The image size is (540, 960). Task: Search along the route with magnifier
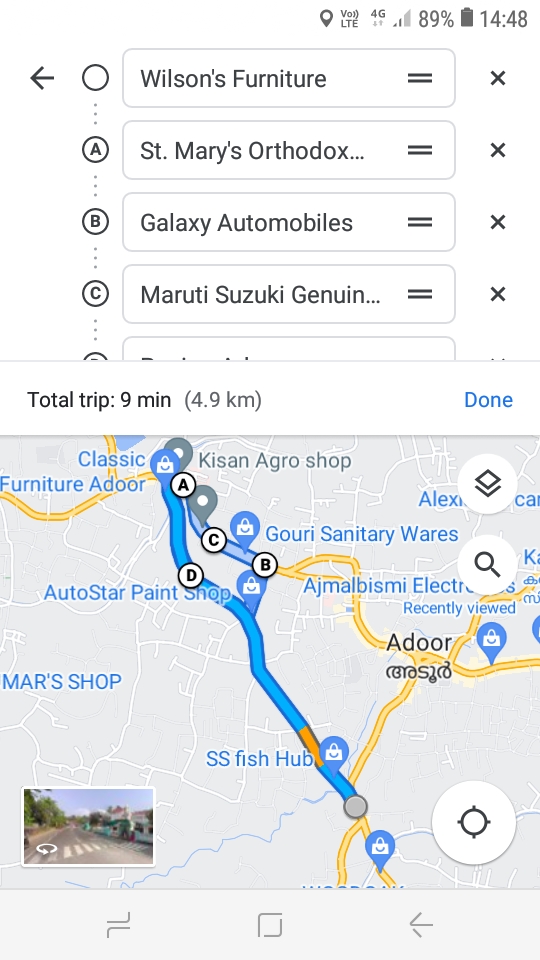[487, 564]
